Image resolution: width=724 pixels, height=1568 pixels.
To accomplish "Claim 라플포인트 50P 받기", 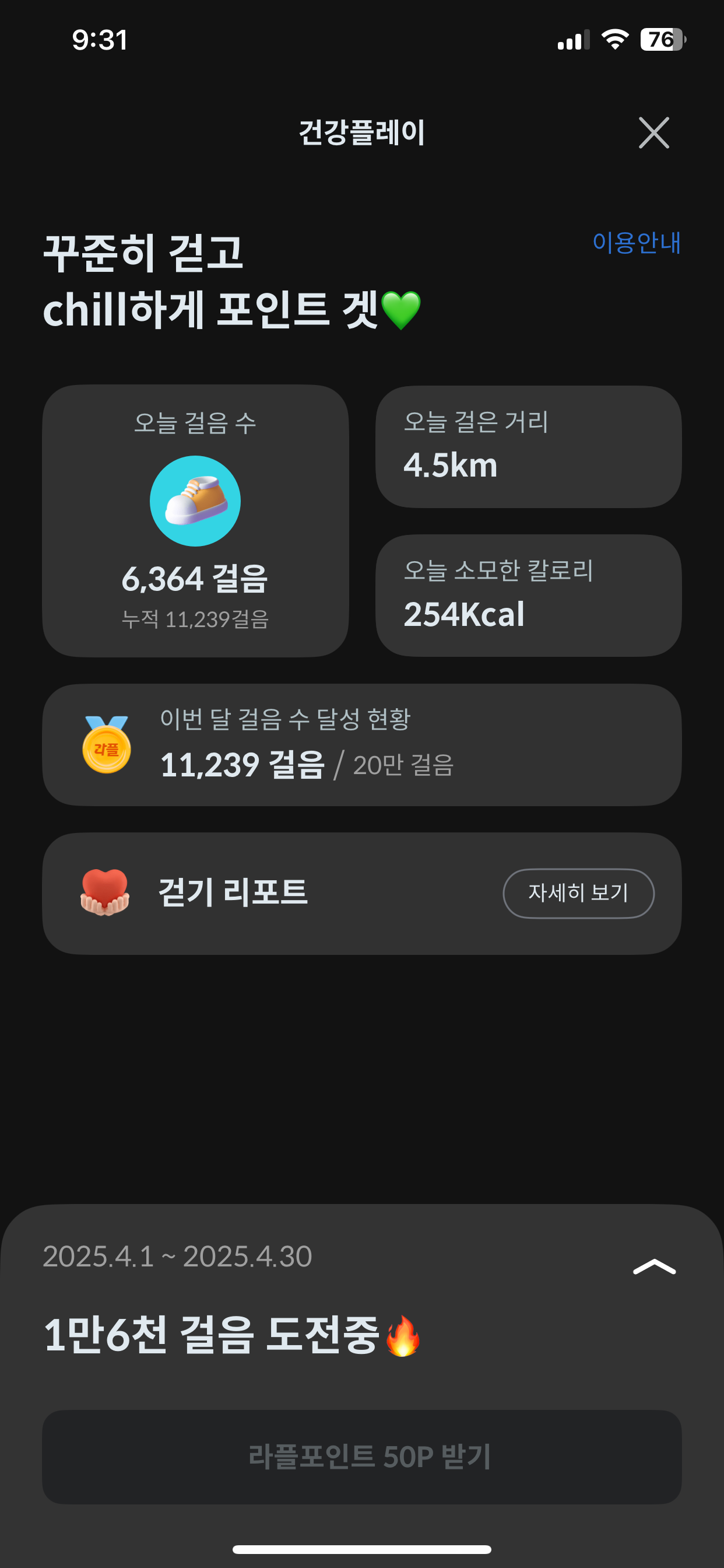I will (361, 1457).
